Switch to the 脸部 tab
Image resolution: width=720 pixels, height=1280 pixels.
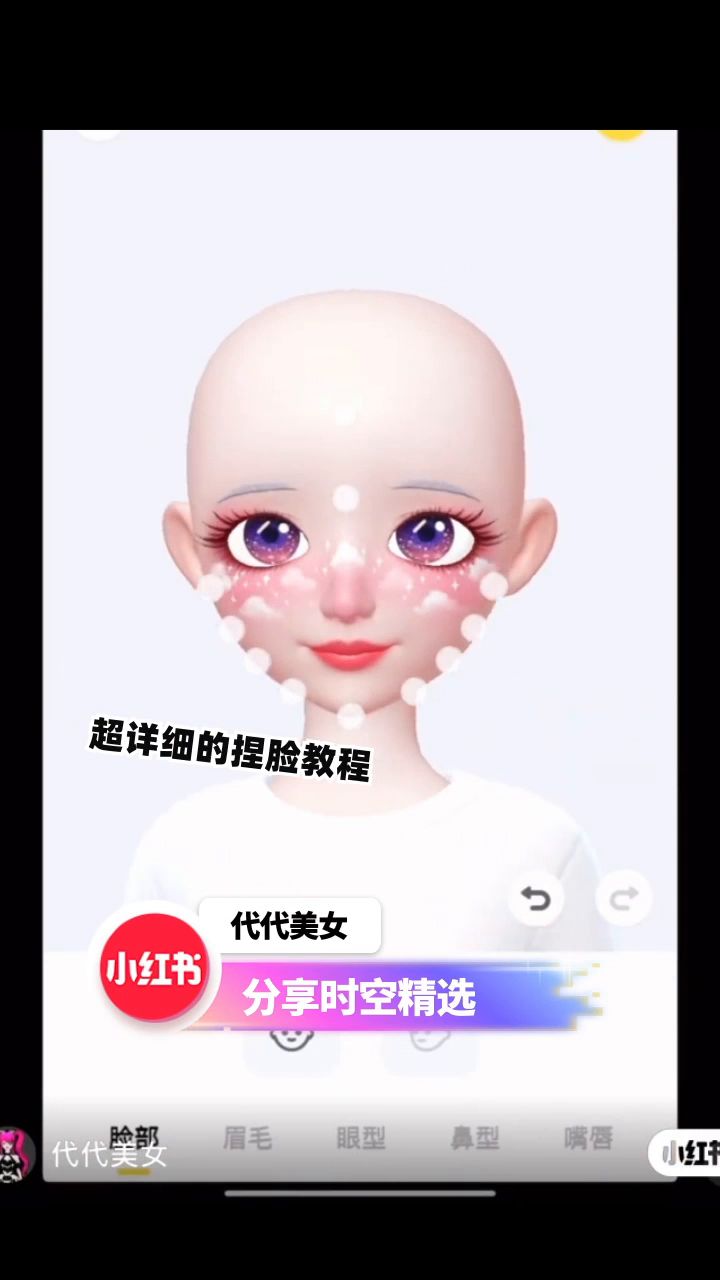(x=133, y=1139)
